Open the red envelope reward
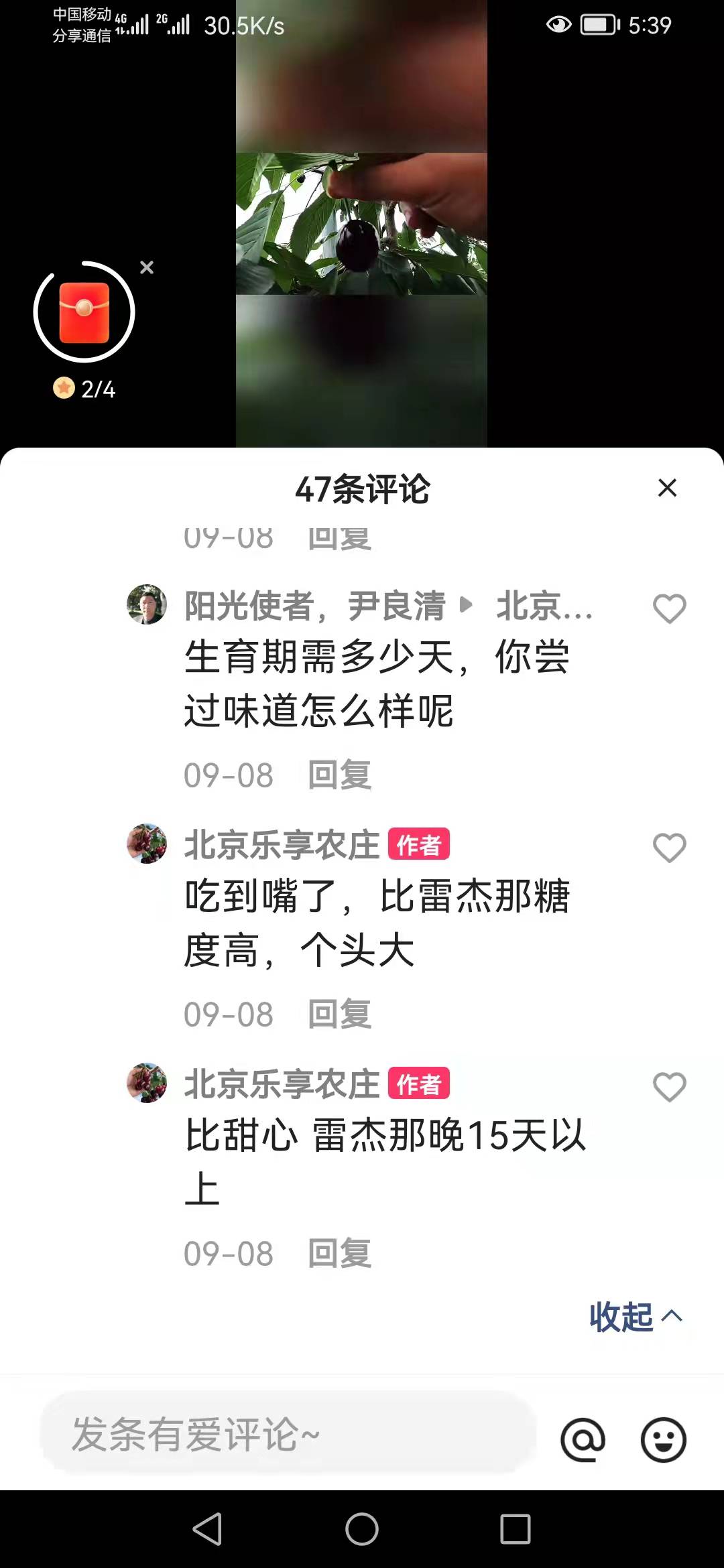 click(84, 312)
